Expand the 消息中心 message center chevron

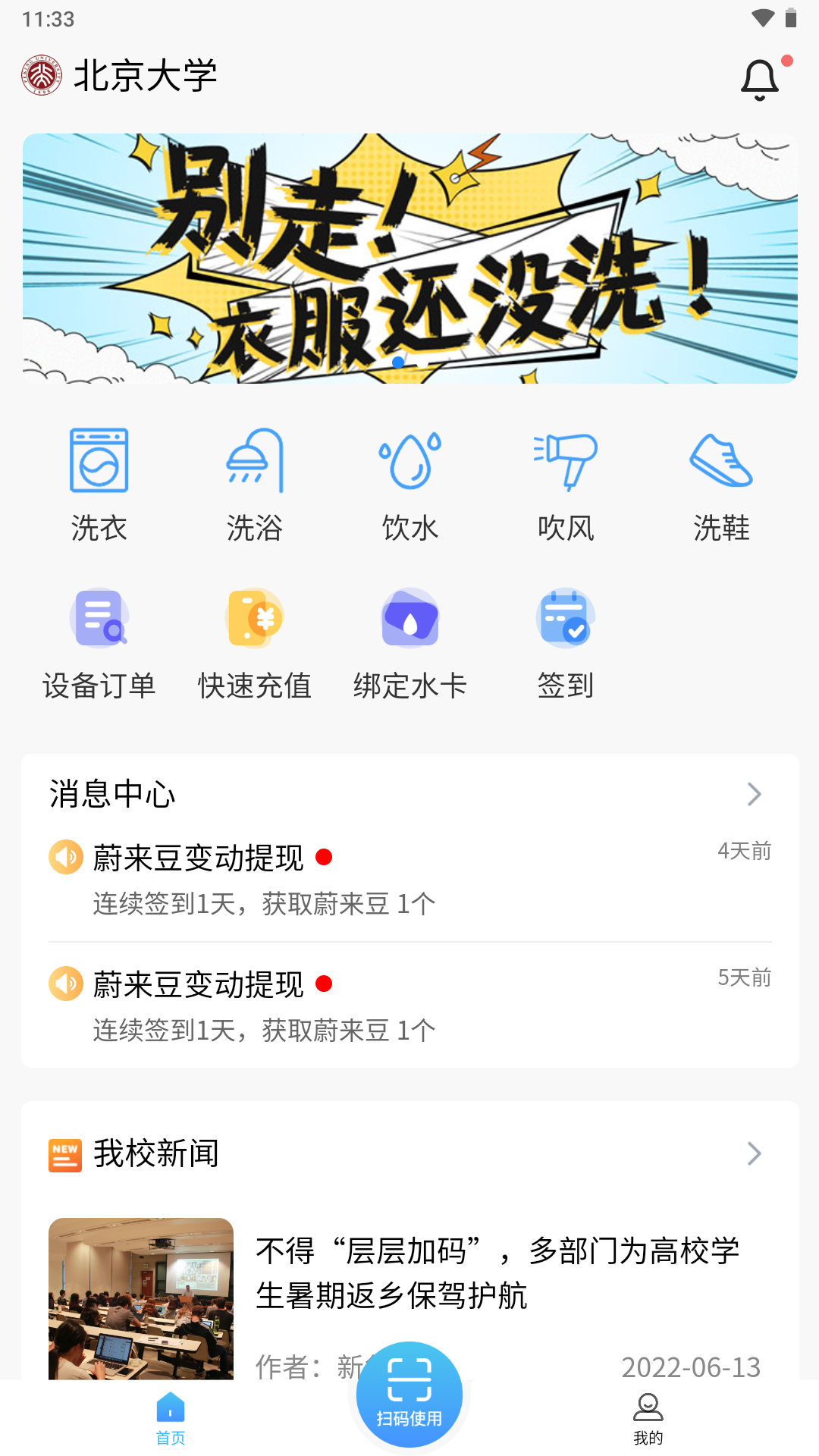coord(754,793)
